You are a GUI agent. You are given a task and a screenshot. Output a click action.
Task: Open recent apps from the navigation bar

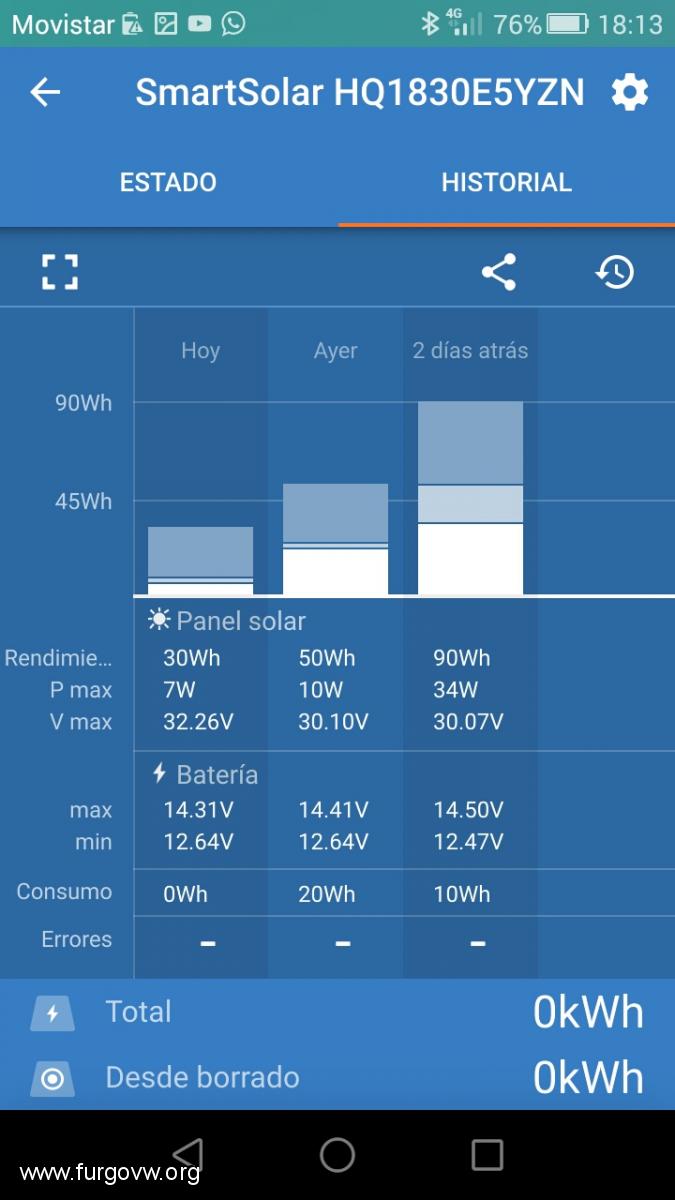pyautogui.click(x=487, y=1155)
